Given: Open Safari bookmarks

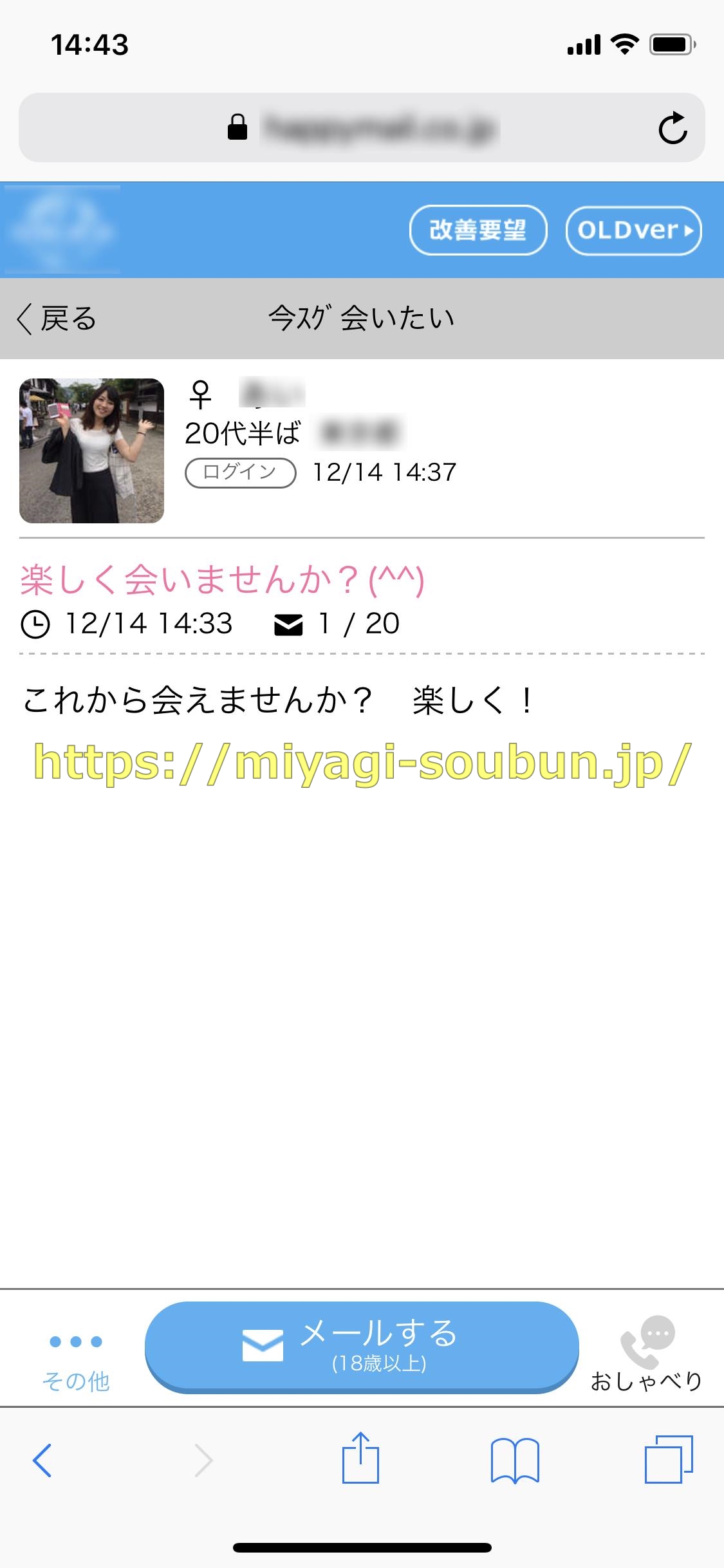Looking at the screenshot, I should point(514,1460).
